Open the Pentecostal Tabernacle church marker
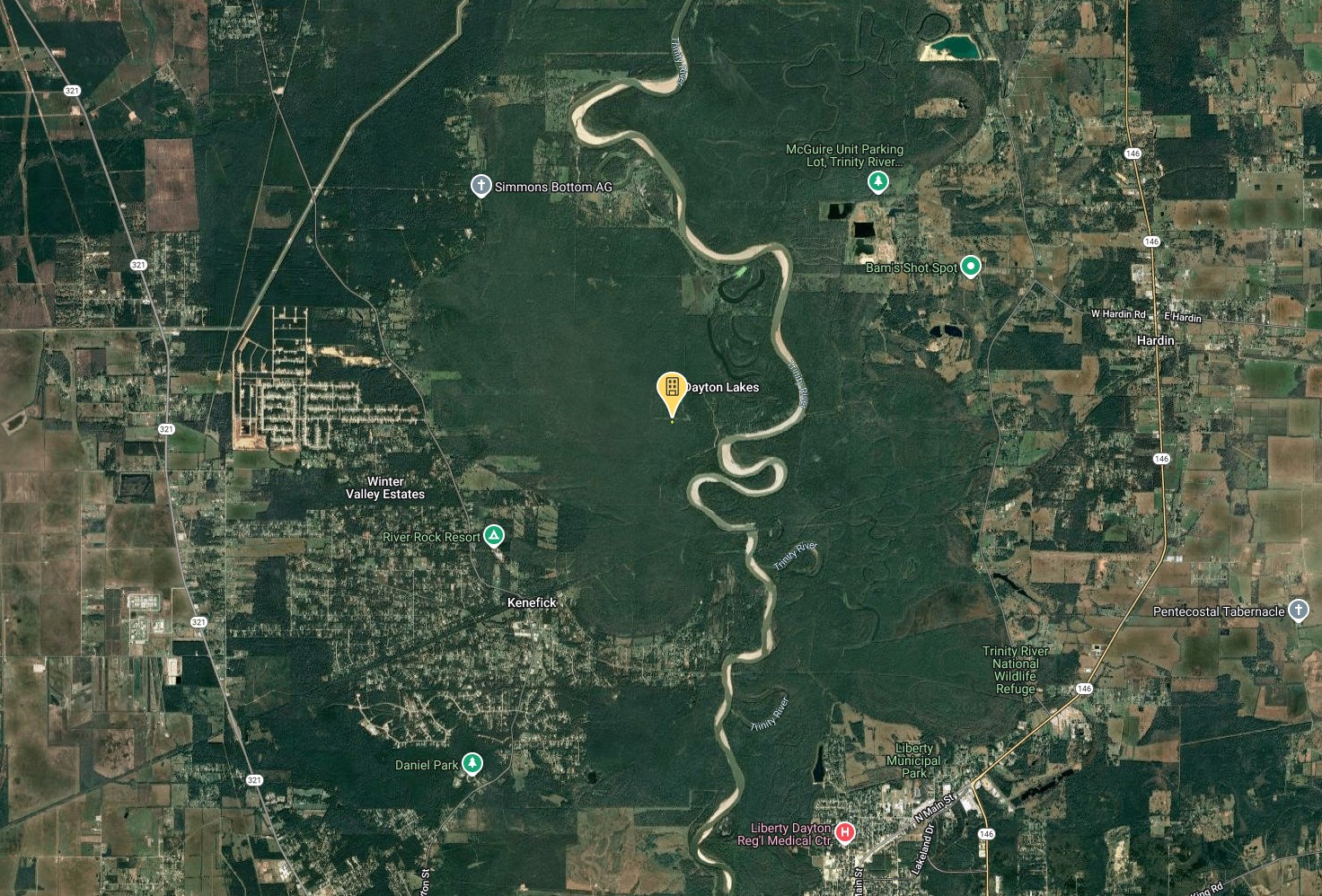The height and width of the screenshot is (896, 1322). pyautogui.click(x=1298, y=611)
